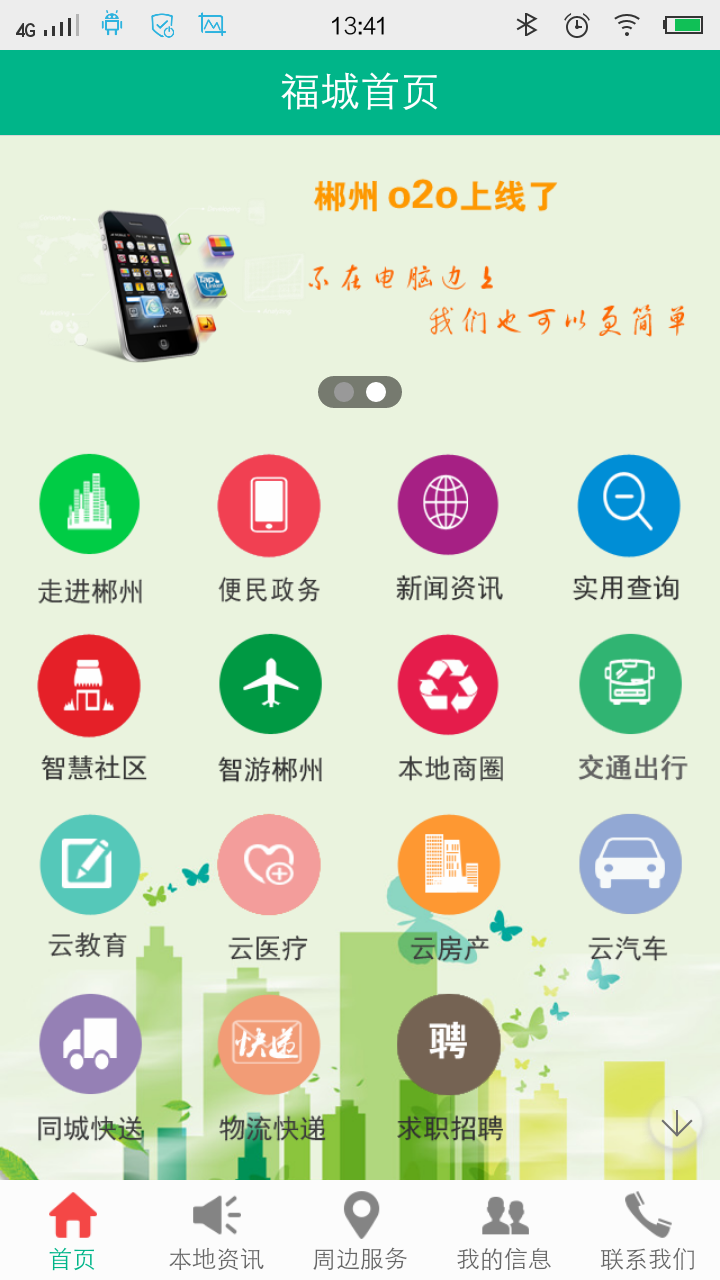
Task: Open 同城快送 delivery
Action: point(90,1044)
